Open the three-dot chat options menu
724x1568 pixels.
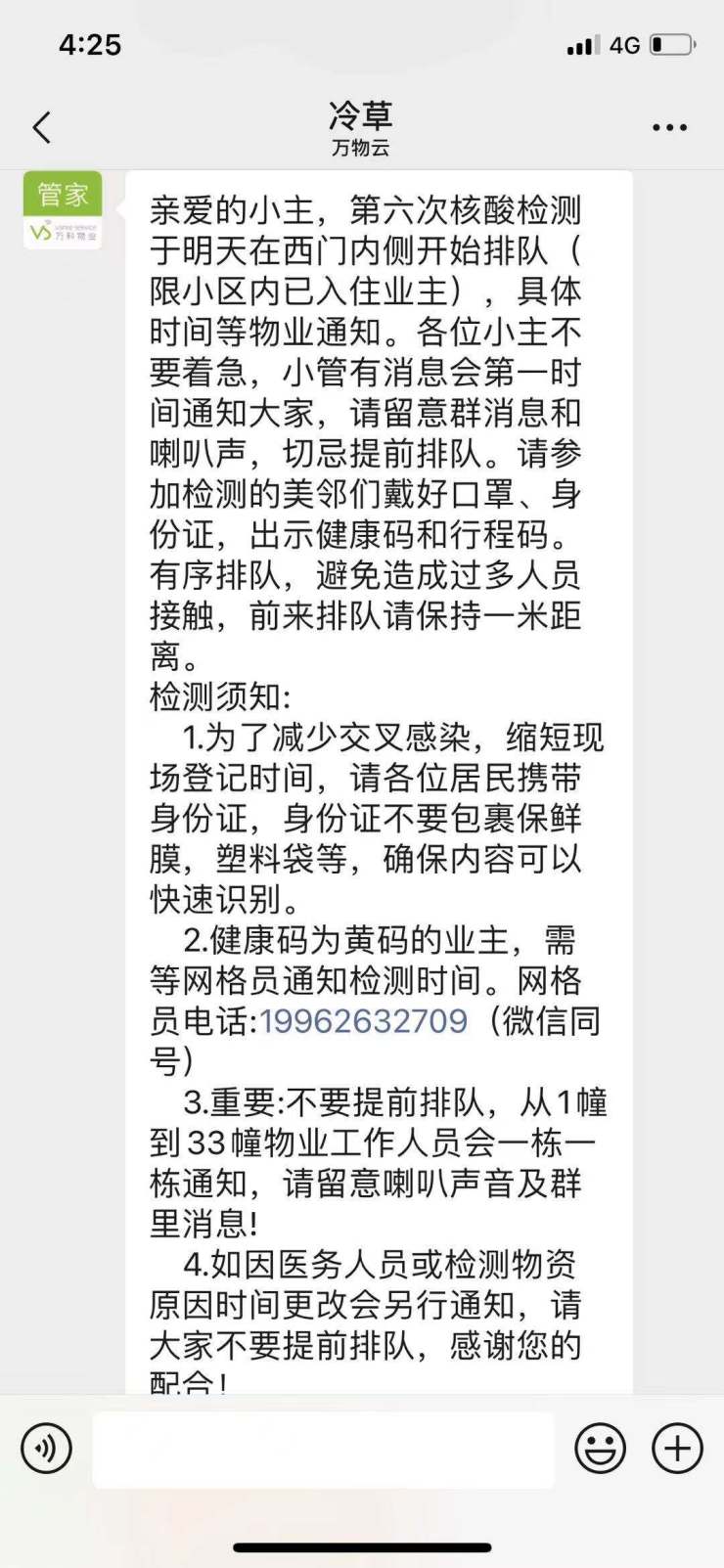(x=669, y=127)
